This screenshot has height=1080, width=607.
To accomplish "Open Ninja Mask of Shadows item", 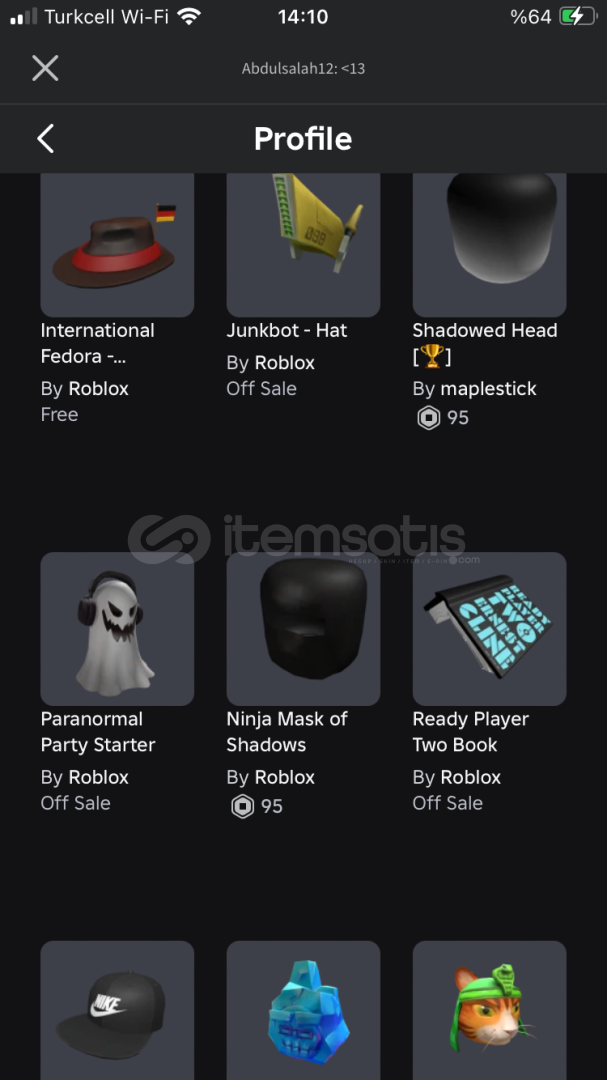I will pos(303,628).
